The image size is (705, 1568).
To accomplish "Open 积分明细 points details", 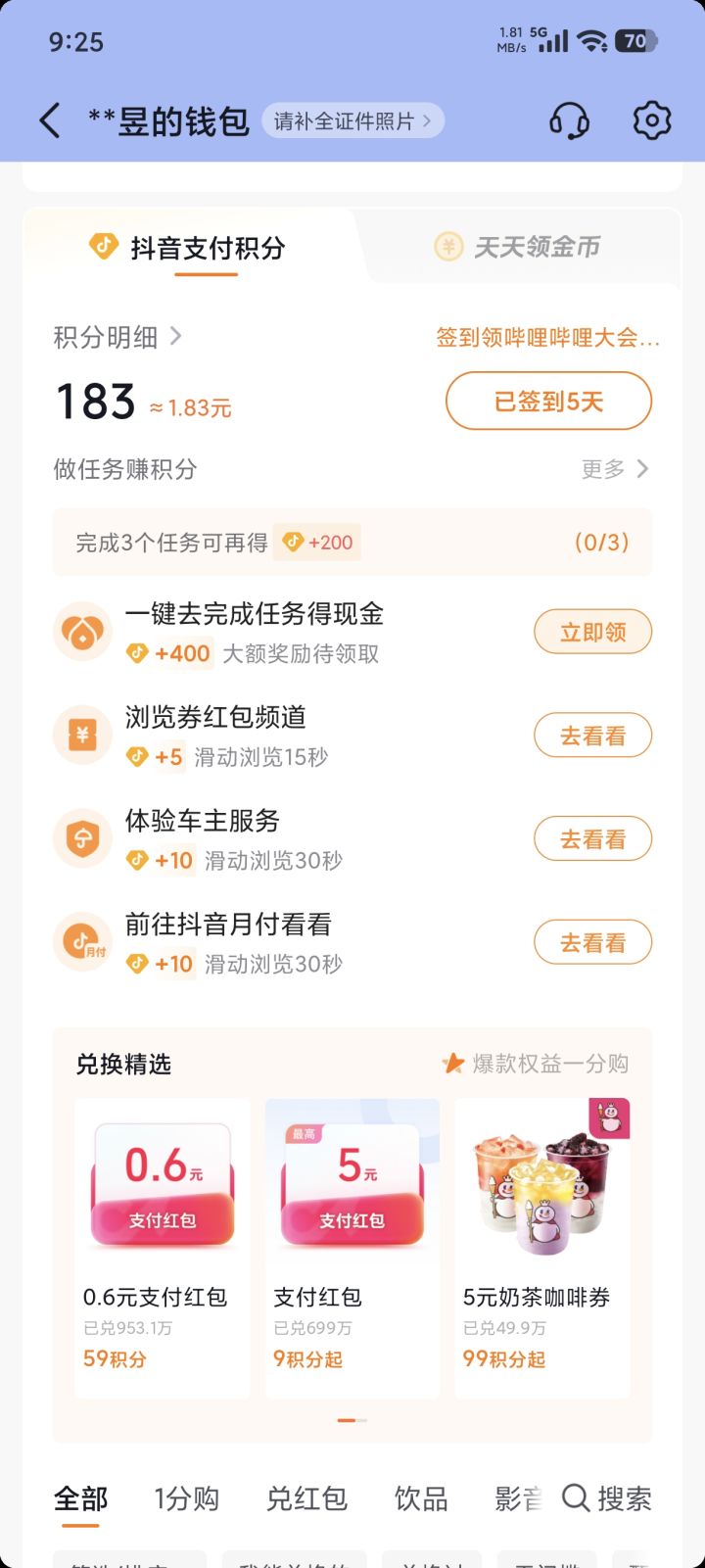I will [x=117, y=337].
